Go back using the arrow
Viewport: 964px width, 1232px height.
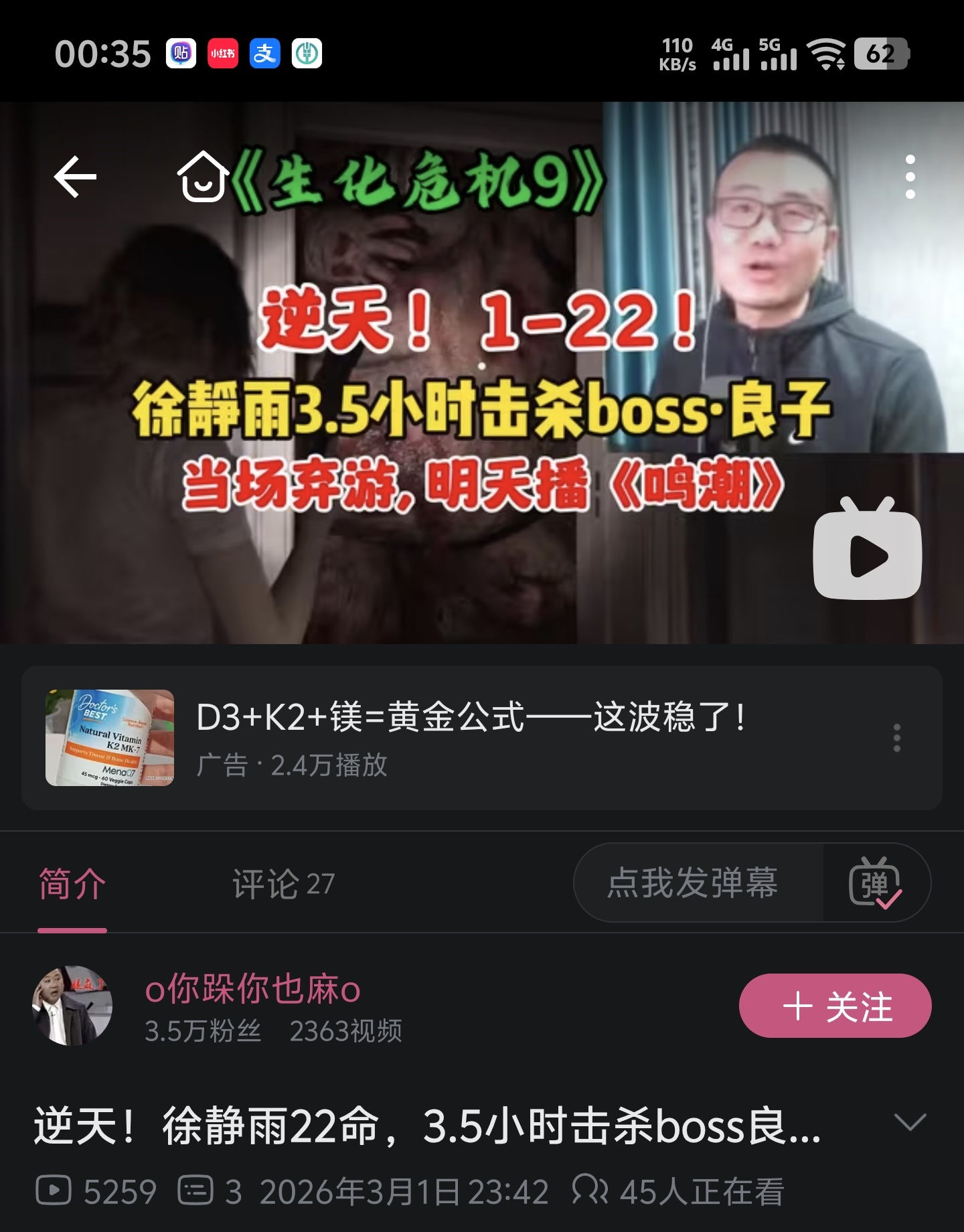75,177
